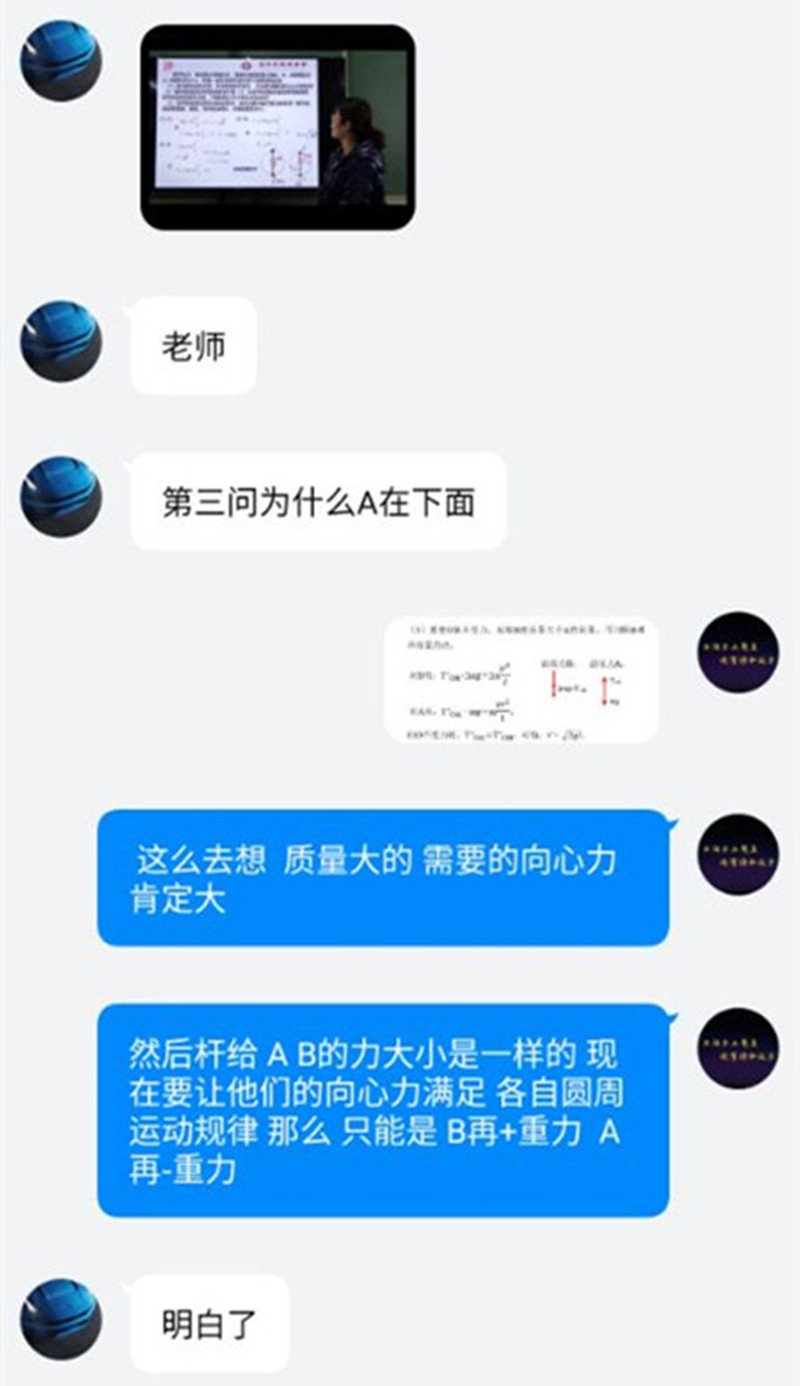Open the student's avatar beside 老师 message

61,340
